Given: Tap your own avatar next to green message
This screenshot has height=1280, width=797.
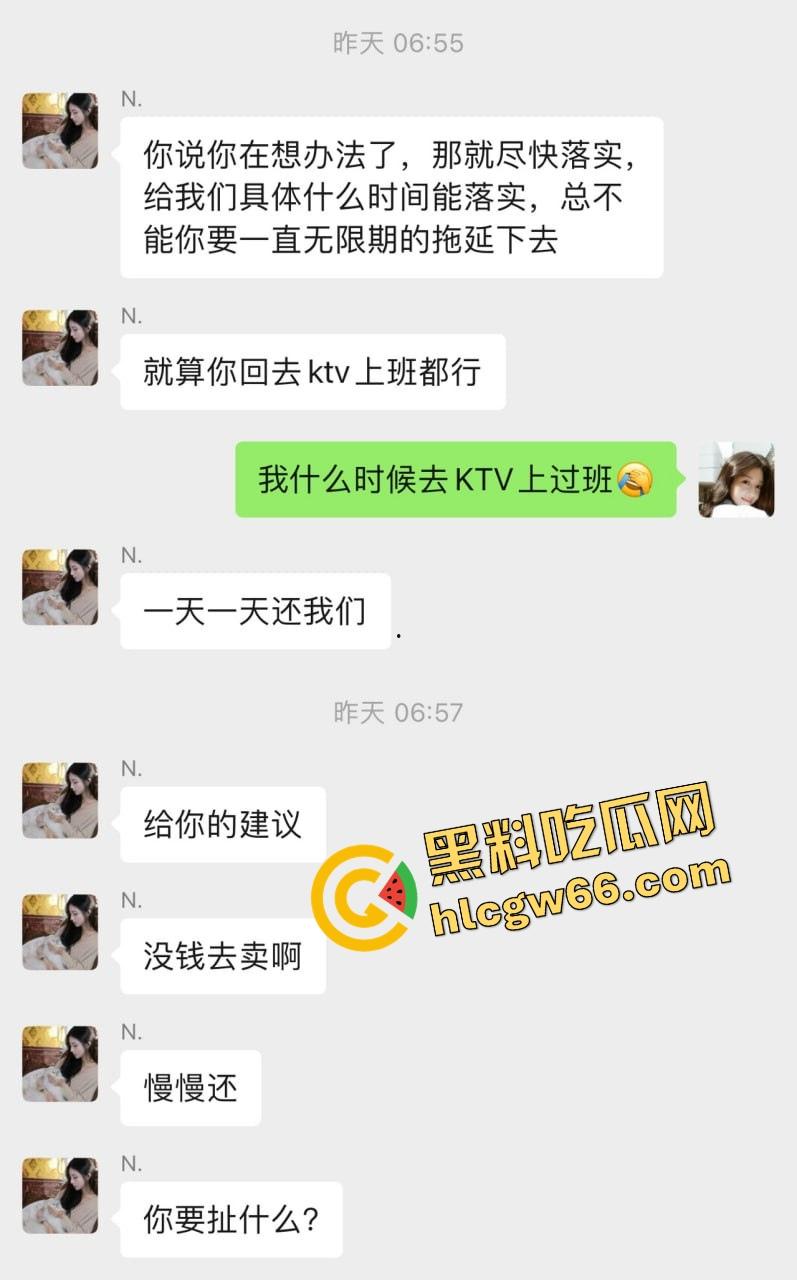Looking at the screenshot, I should tap(737, 481).
